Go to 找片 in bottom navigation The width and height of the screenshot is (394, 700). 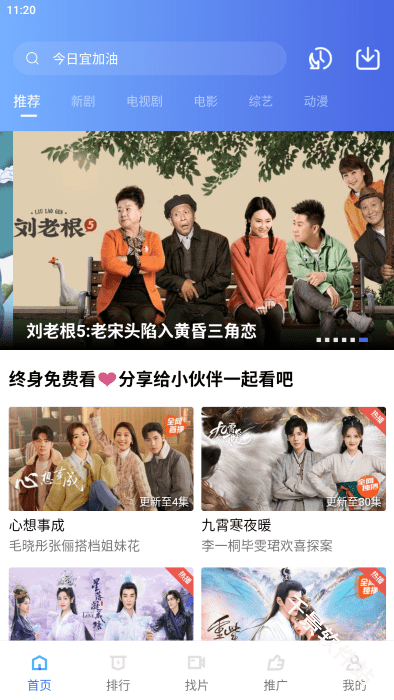197,672
